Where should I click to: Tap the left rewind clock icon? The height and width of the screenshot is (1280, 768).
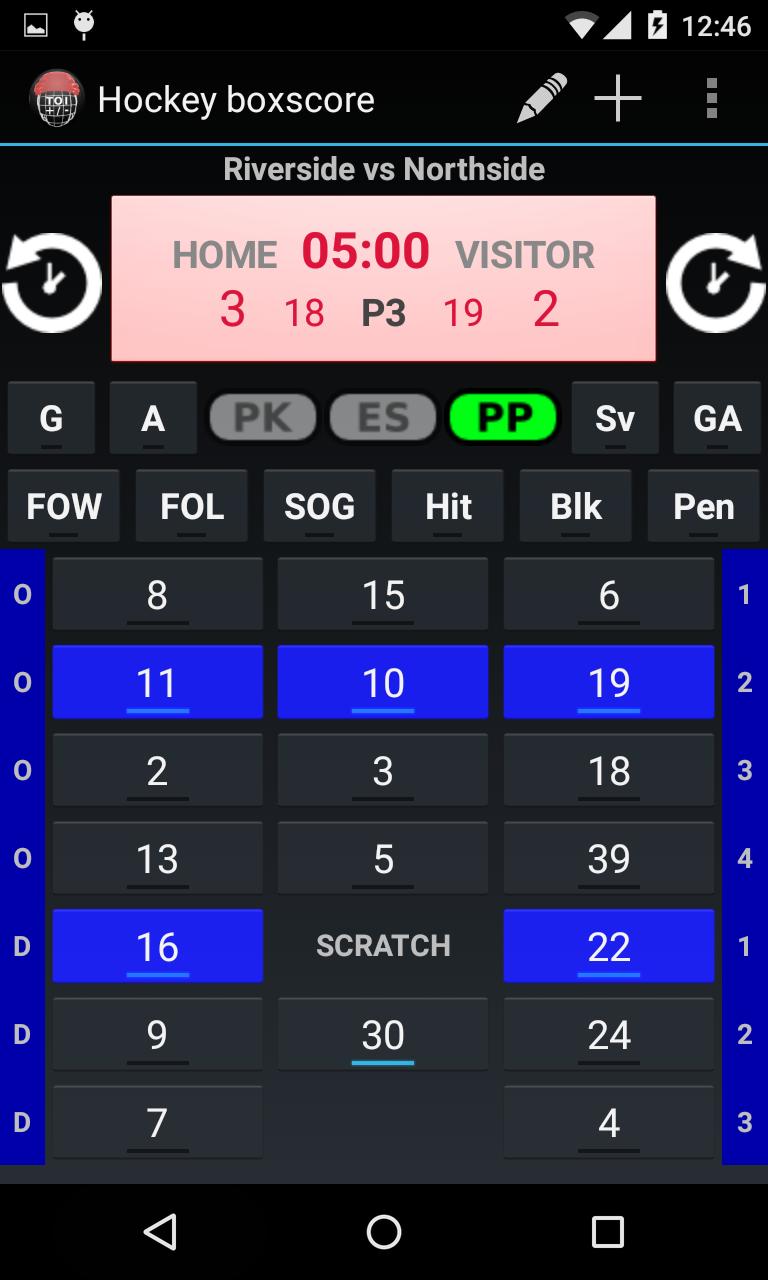click(51, 280)
